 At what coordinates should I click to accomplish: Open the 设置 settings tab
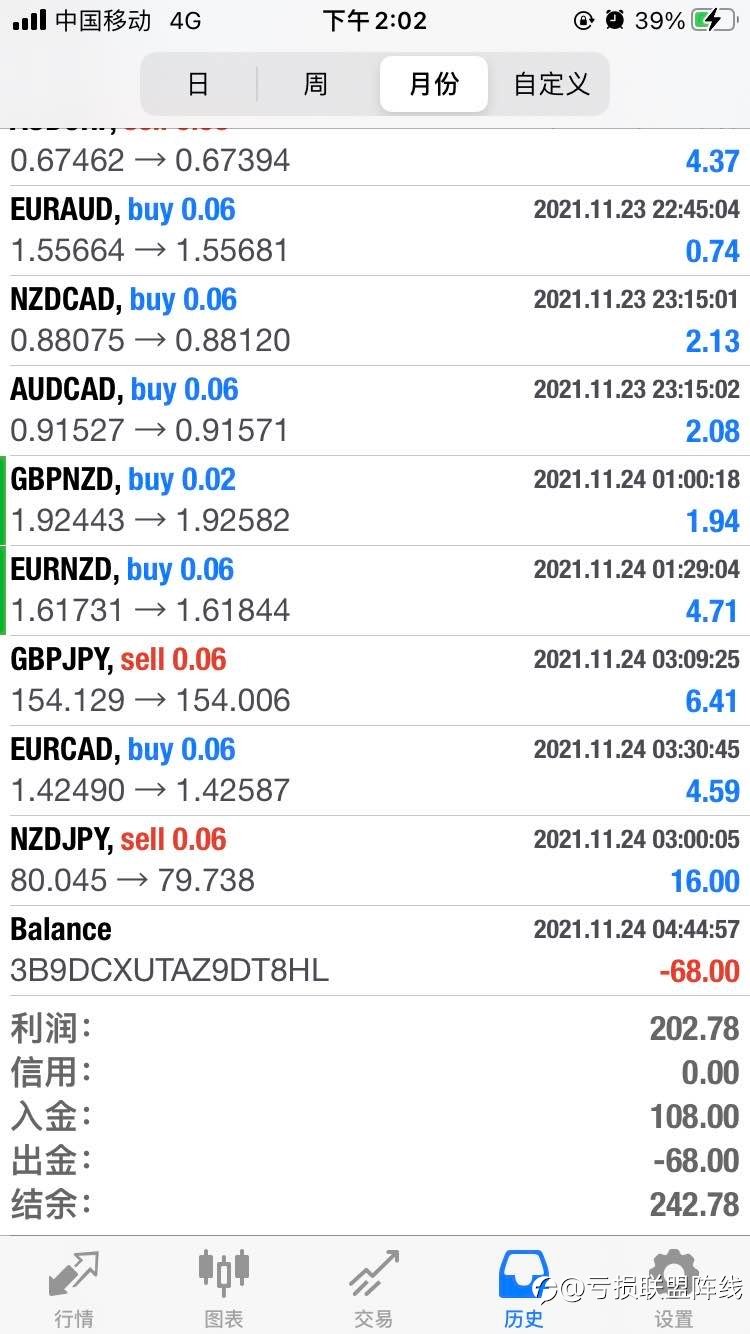pyautogui.click(x=674, y=1287)
